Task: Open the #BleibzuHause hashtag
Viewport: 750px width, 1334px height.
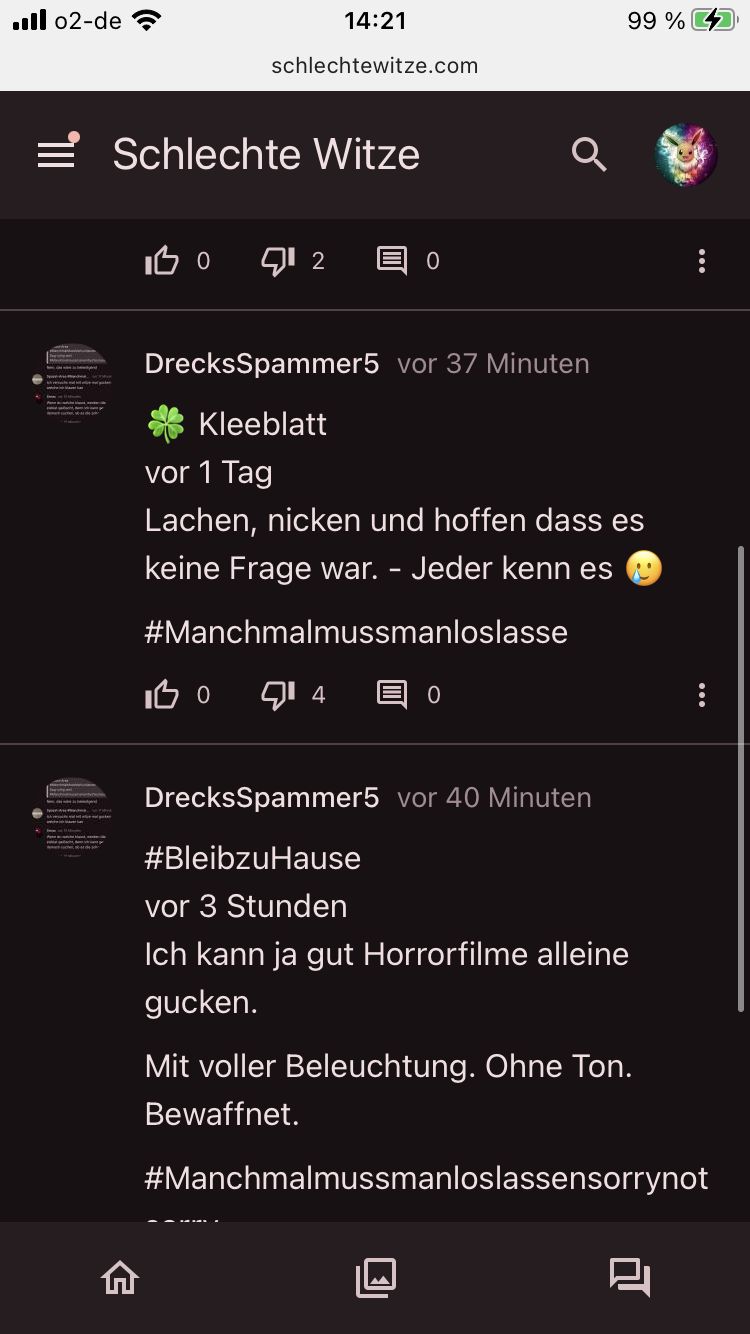Action: (x=253, y=858)
